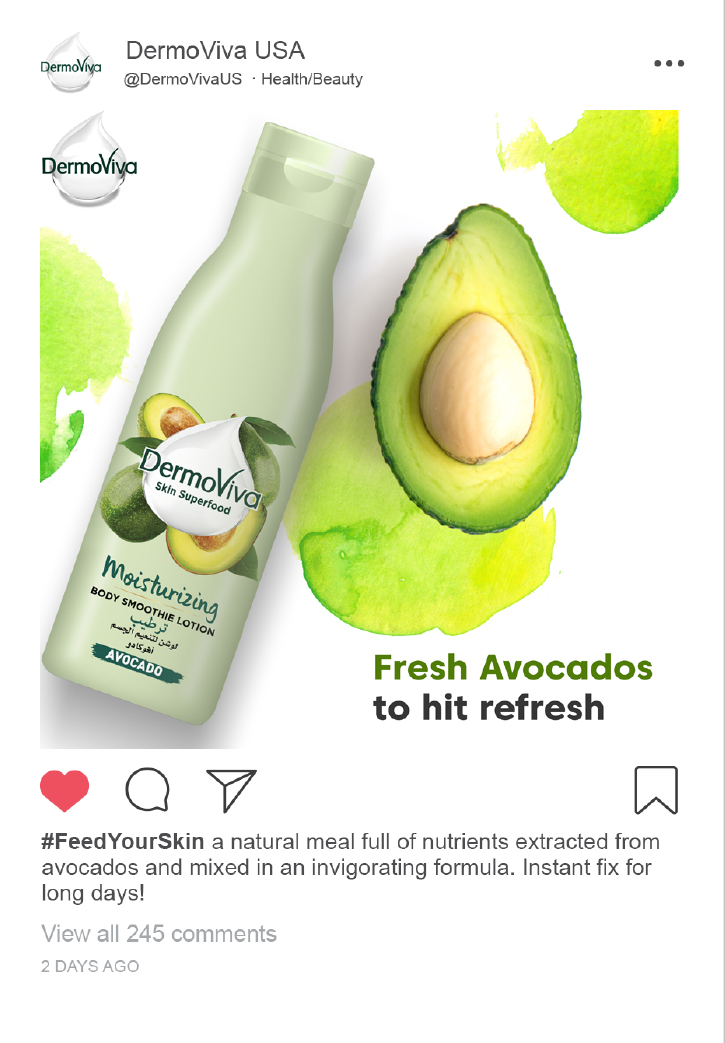The image size is (725, 1043).
Task: Tap the #FeedYourSkin hashtag
Action: (x=123, y=841)
